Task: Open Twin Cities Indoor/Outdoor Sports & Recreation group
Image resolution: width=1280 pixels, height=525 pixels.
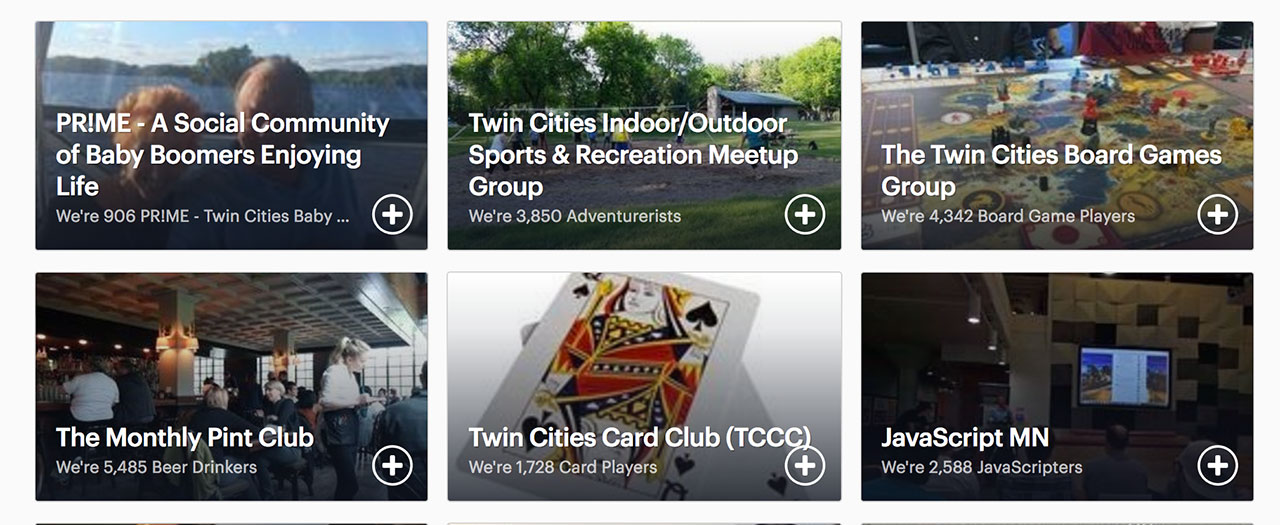Action: point(632,154)
